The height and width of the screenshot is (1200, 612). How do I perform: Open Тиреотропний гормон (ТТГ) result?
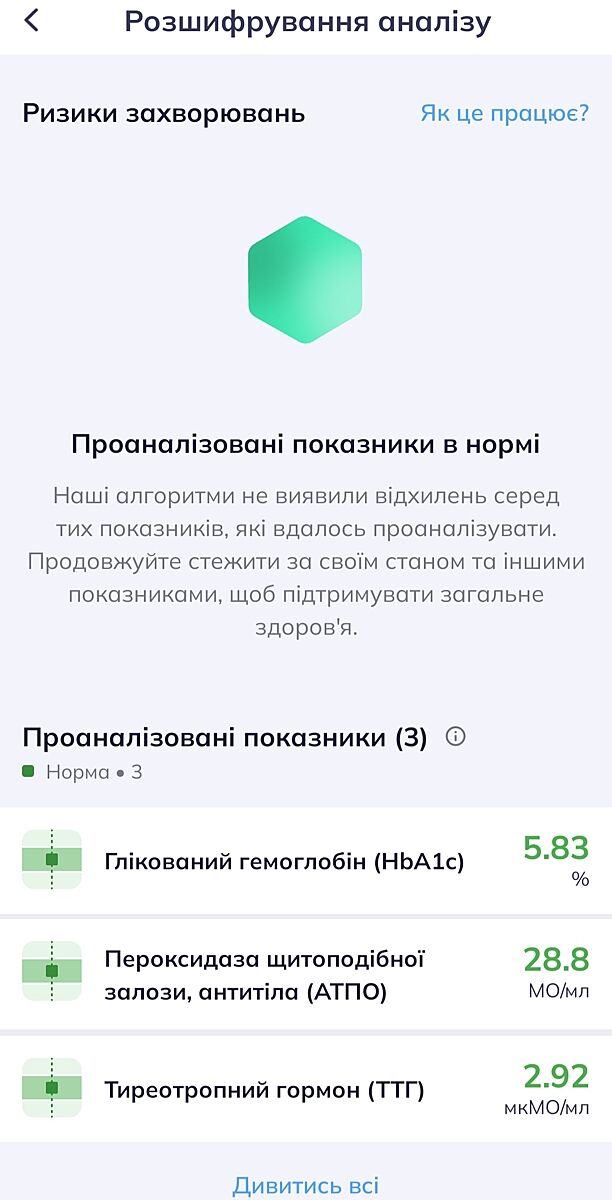coord(306,1090)
